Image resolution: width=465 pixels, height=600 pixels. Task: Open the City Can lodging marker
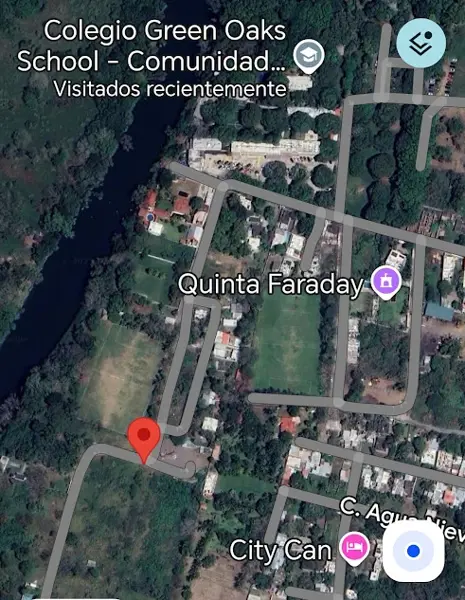click(x=355, y=549)
